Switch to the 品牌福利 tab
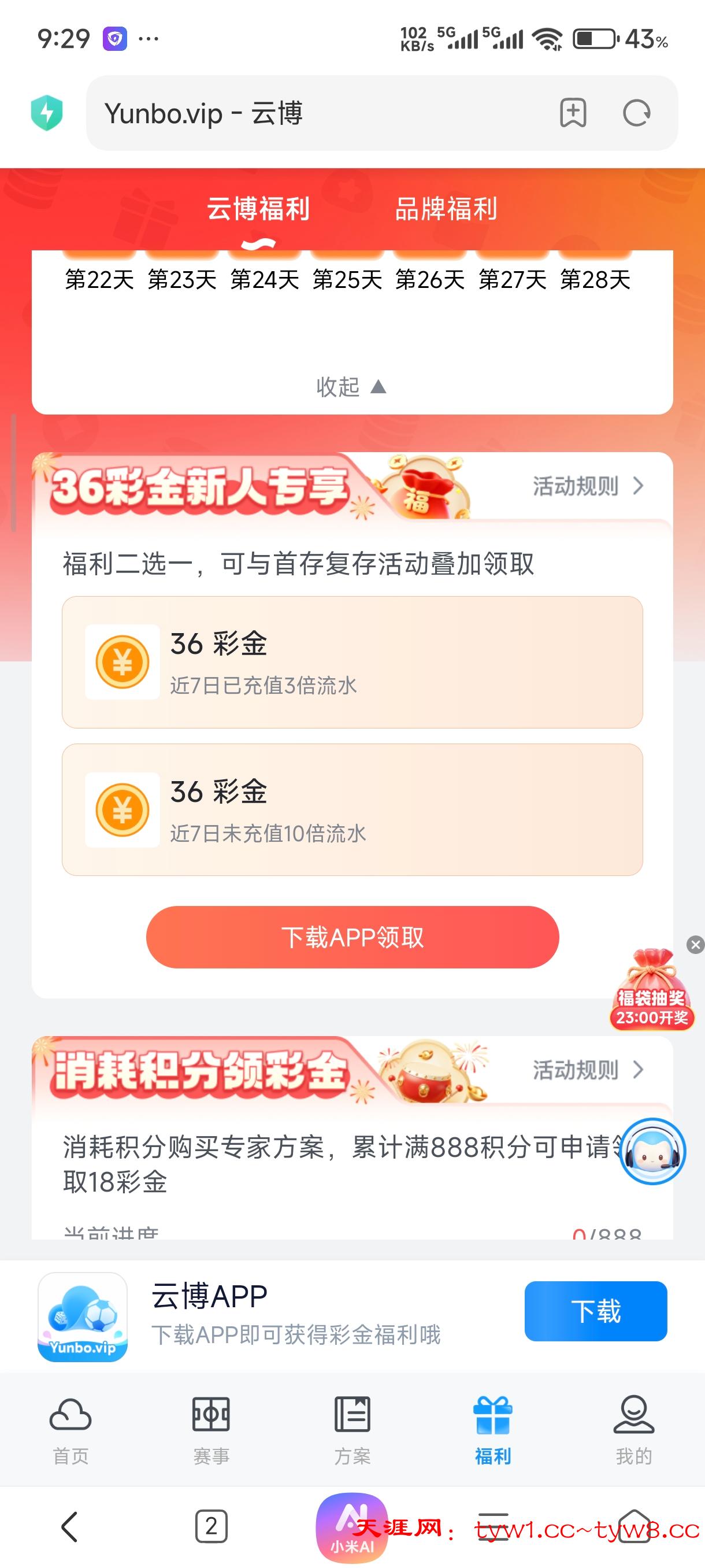The height and width of the screenshot is (1568, 705). click(x=446, y=209)
